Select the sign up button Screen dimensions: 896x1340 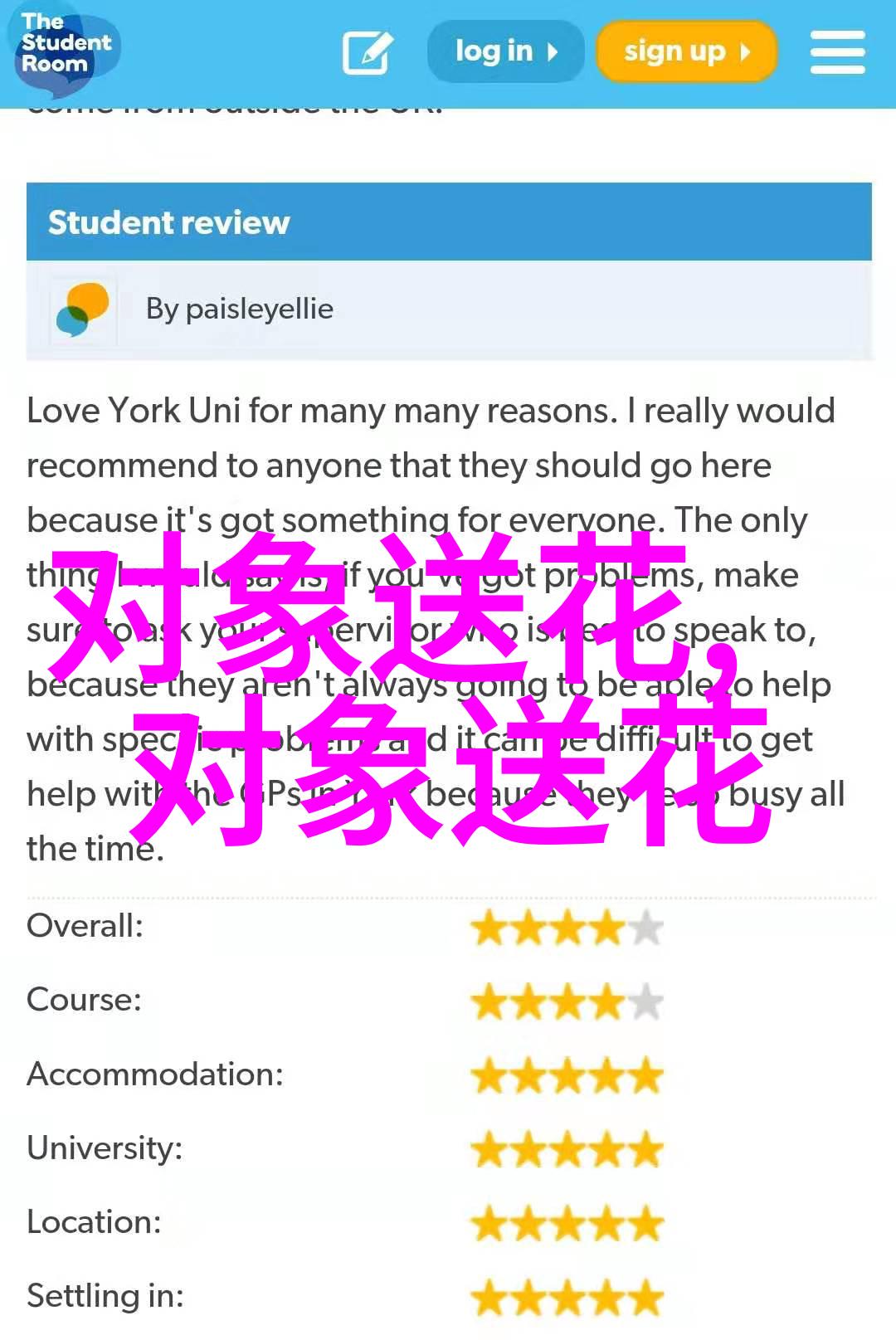pos(686,51)
